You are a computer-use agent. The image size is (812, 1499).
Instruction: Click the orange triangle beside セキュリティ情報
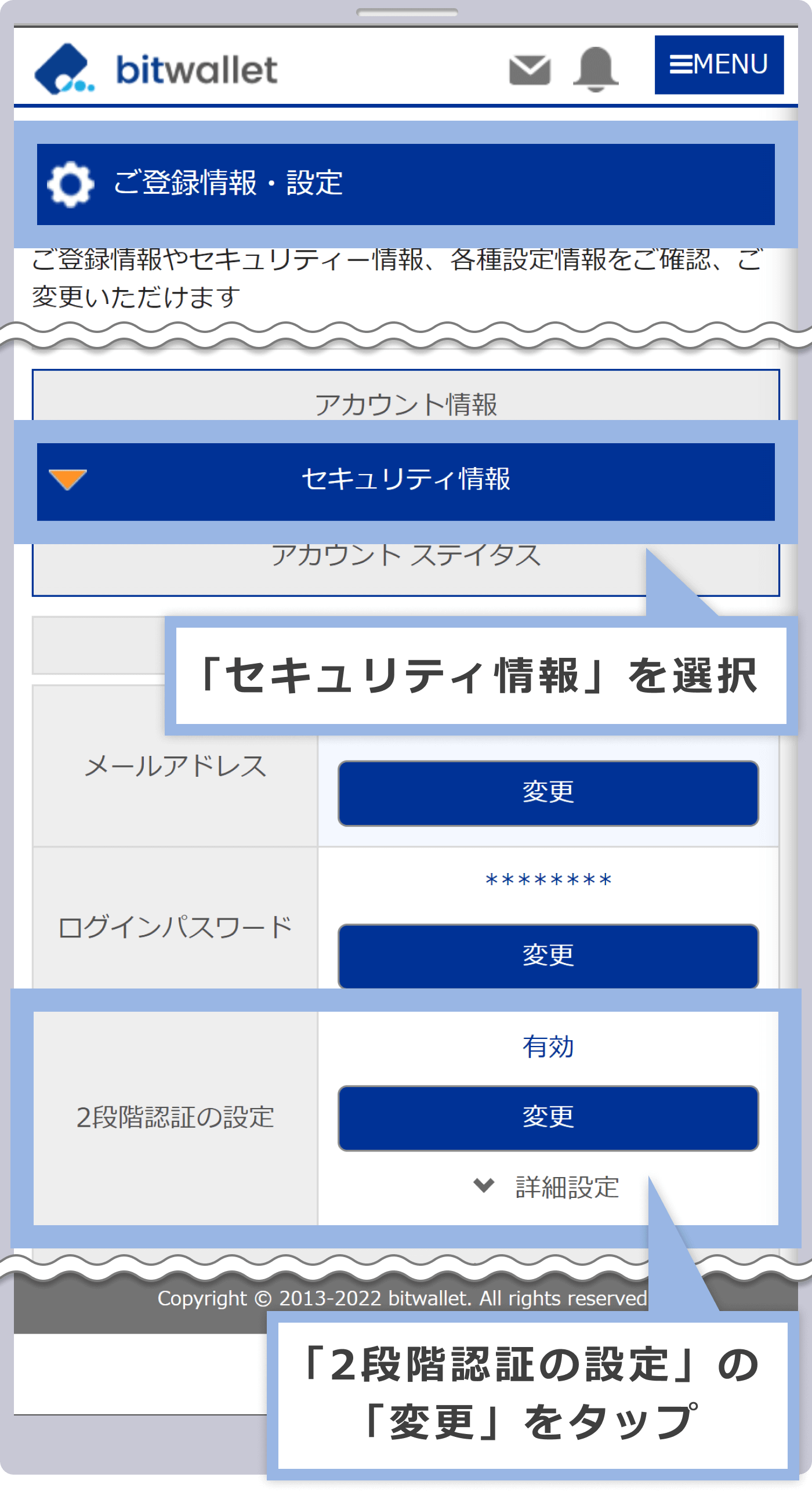[68, 479]
